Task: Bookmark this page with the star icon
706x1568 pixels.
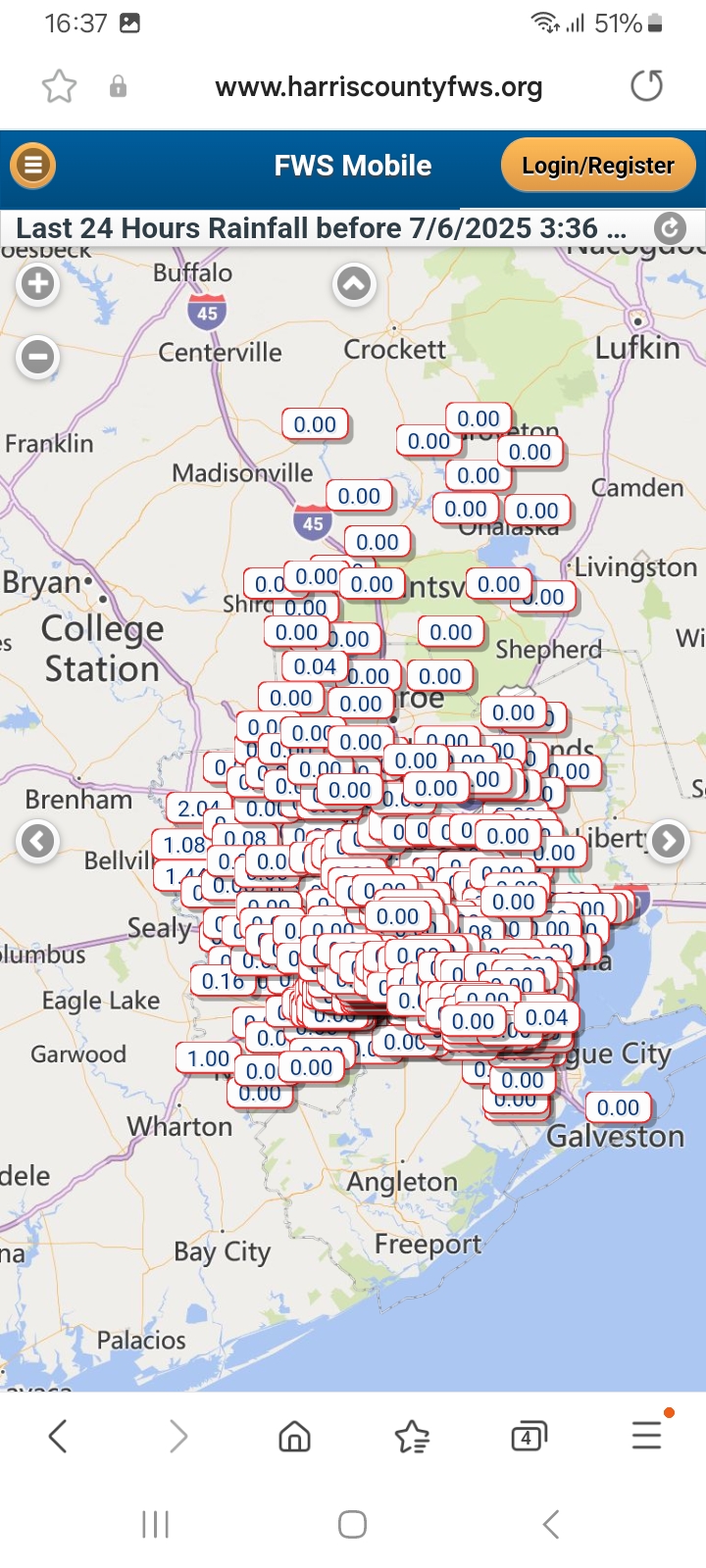Action: [x=59, y=86]
